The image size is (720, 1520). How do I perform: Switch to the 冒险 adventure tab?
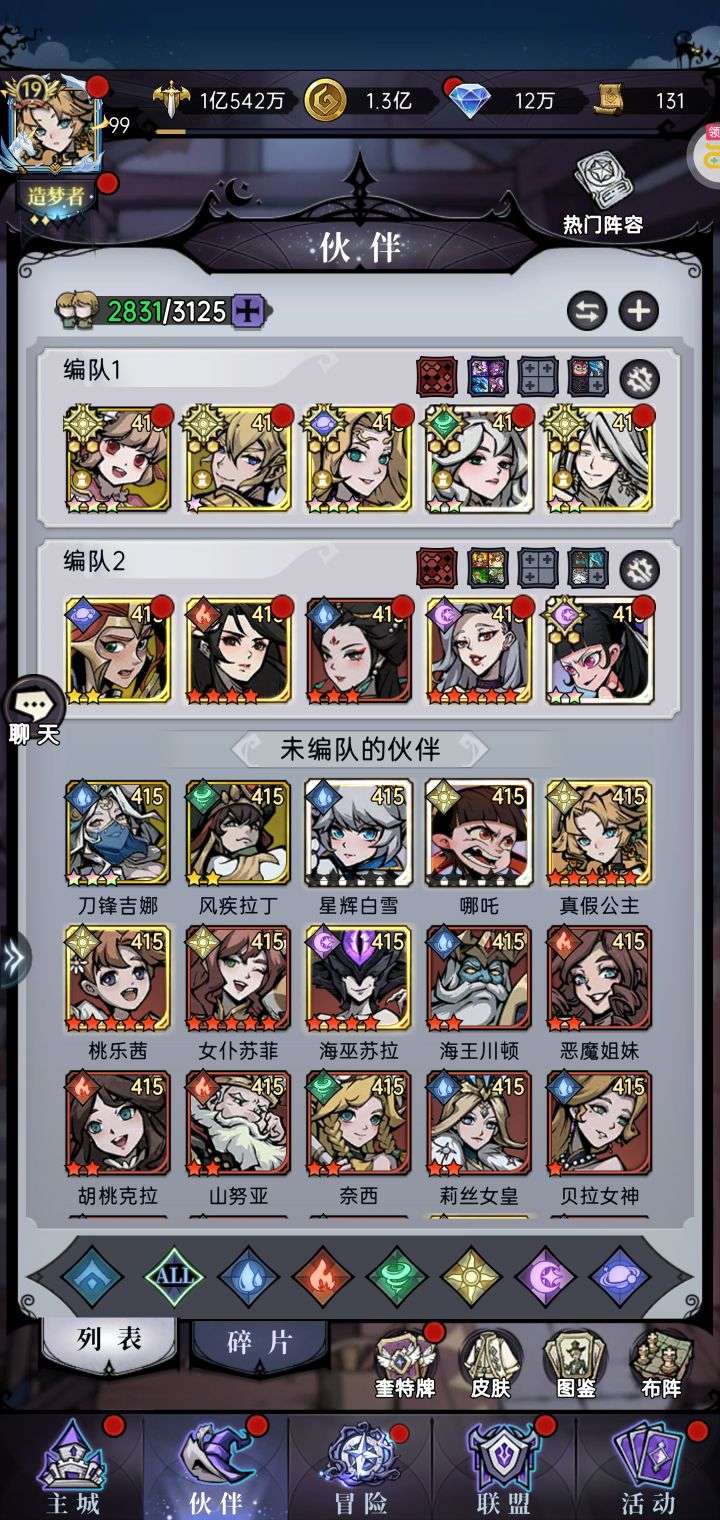[359, 1466]
